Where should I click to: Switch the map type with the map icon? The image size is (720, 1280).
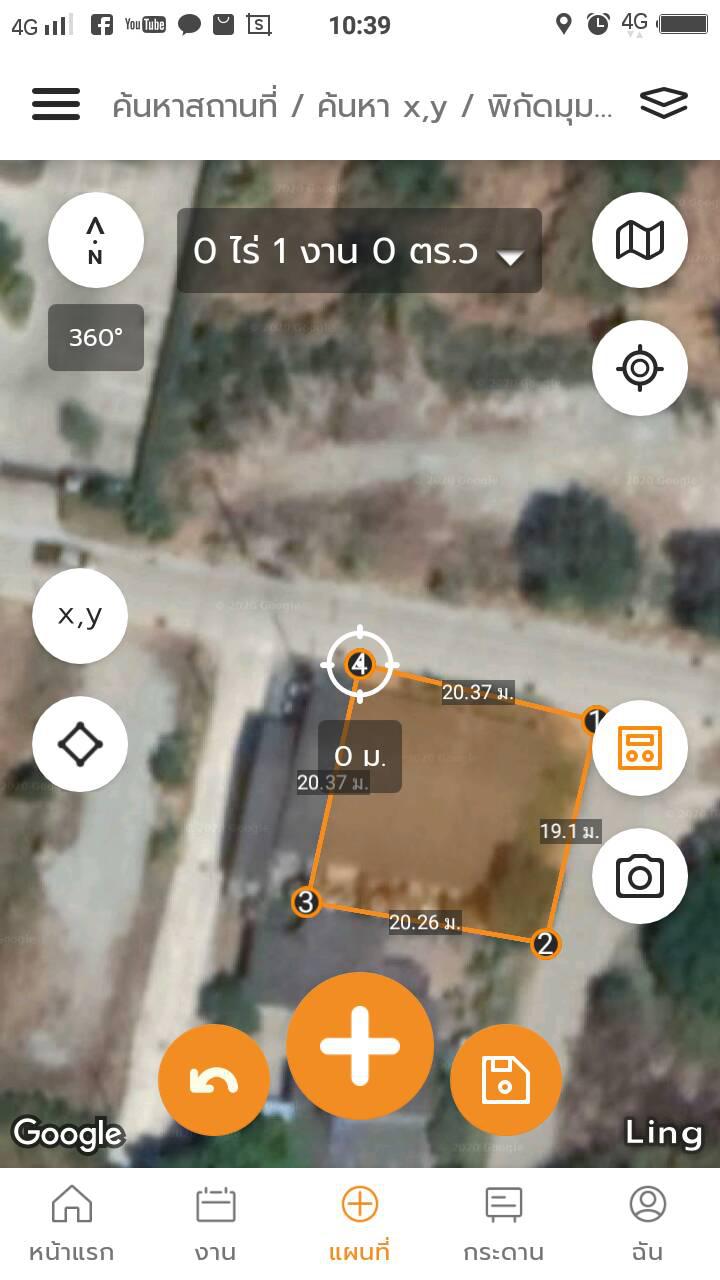click(x=640, y=240)
